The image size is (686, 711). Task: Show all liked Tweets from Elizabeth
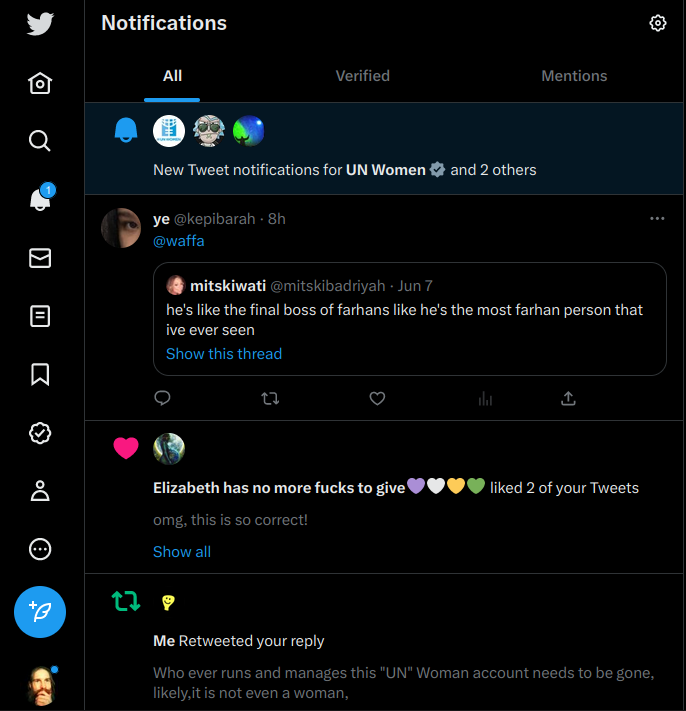point(182,552)
